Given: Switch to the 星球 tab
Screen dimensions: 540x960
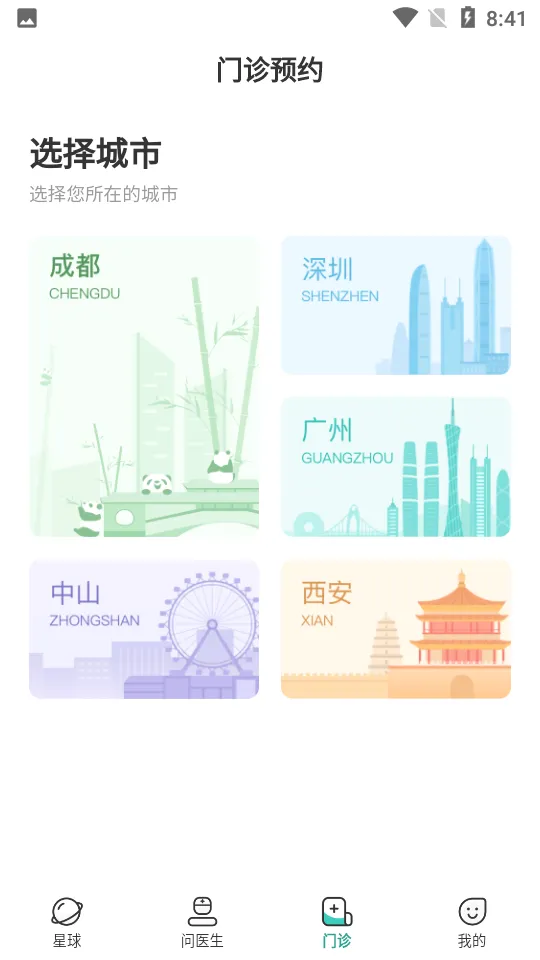Looking at the screenshot, I should pyautogui.click(x=67, y=923).
